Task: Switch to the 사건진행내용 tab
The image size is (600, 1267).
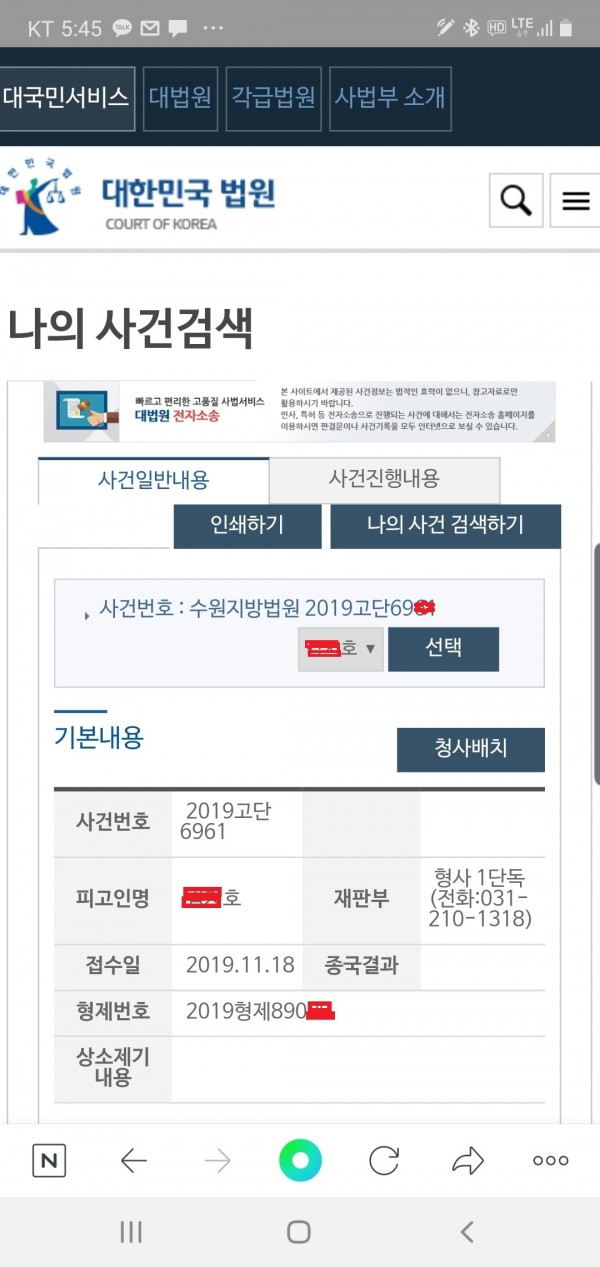Action: pyautogui.click(x=384, y=479)
